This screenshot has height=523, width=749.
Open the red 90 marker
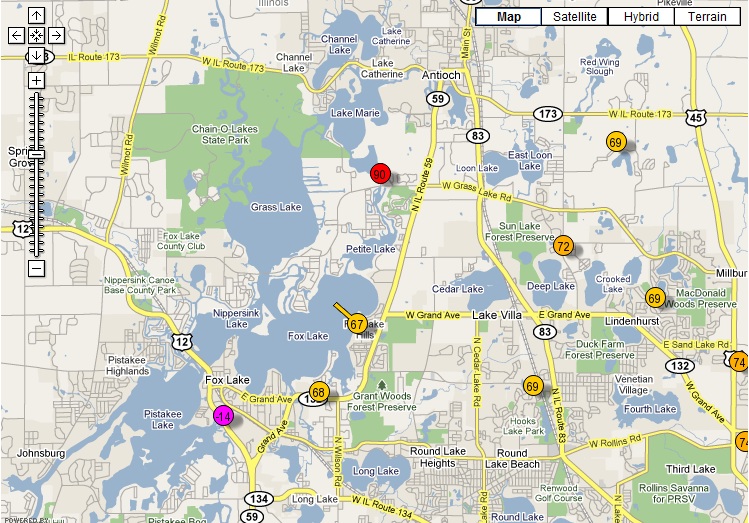click(380, 174)
